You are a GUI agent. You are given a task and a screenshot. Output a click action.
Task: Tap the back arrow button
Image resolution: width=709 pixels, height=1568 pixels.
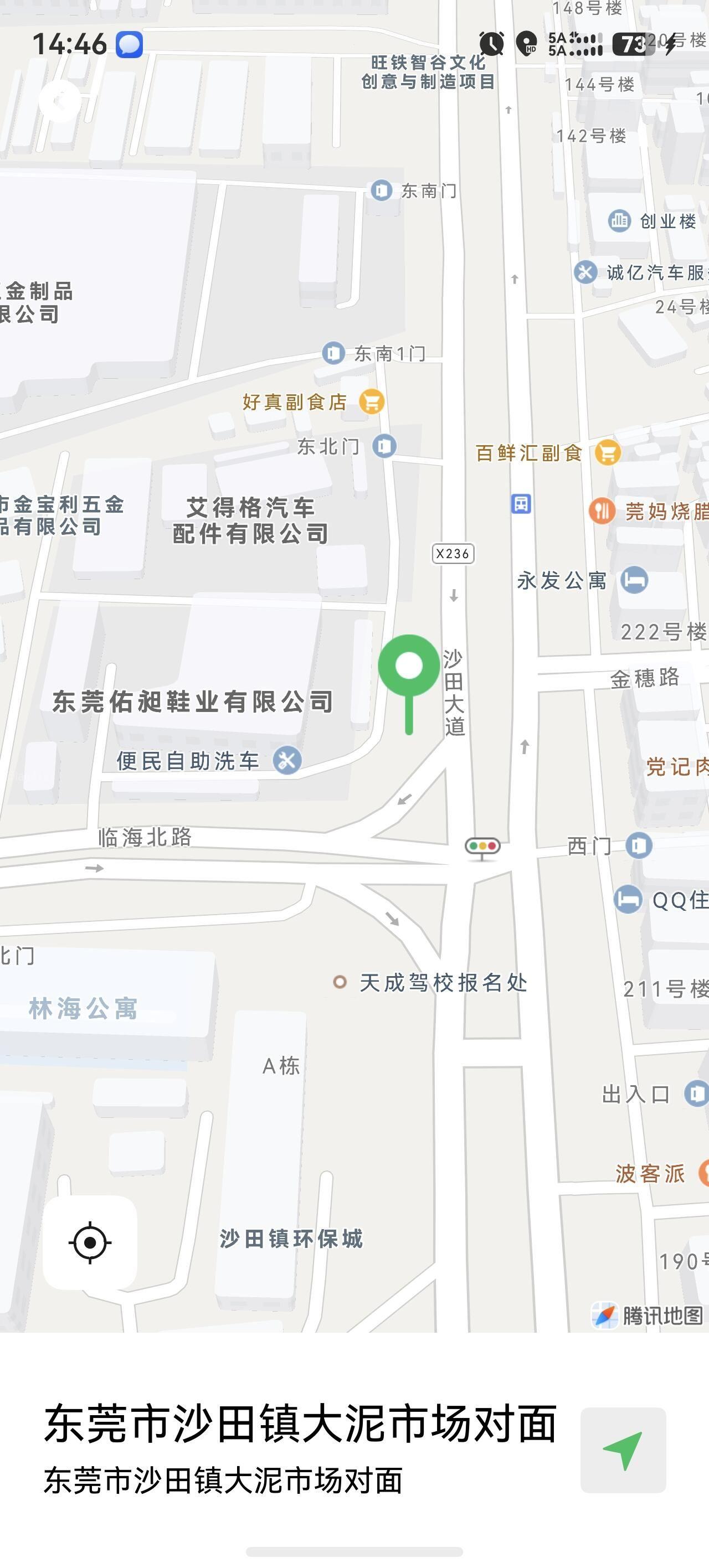(60, 100)
